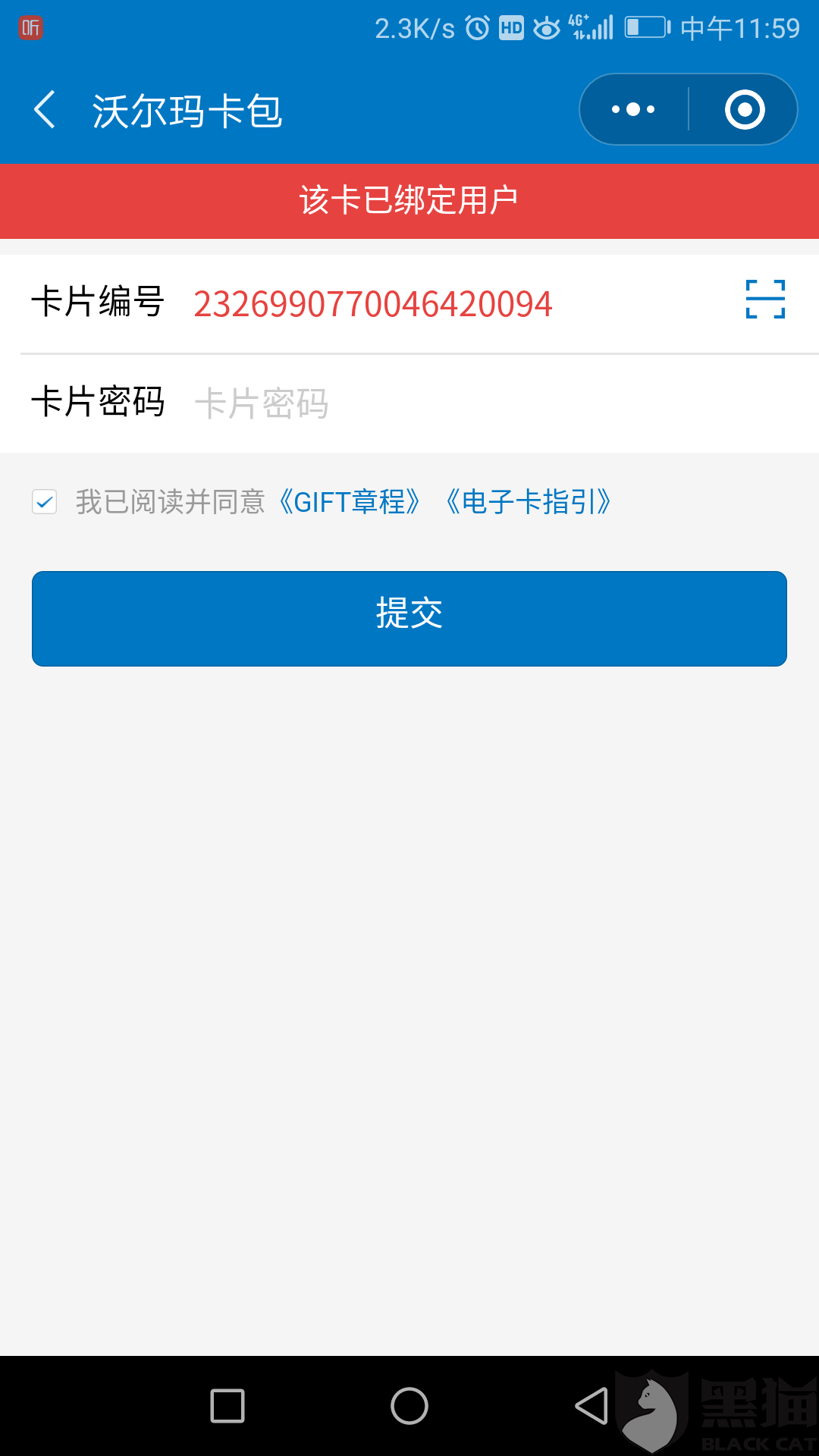Open the 《GIFT章程》 link

click(x=349, y=502)
